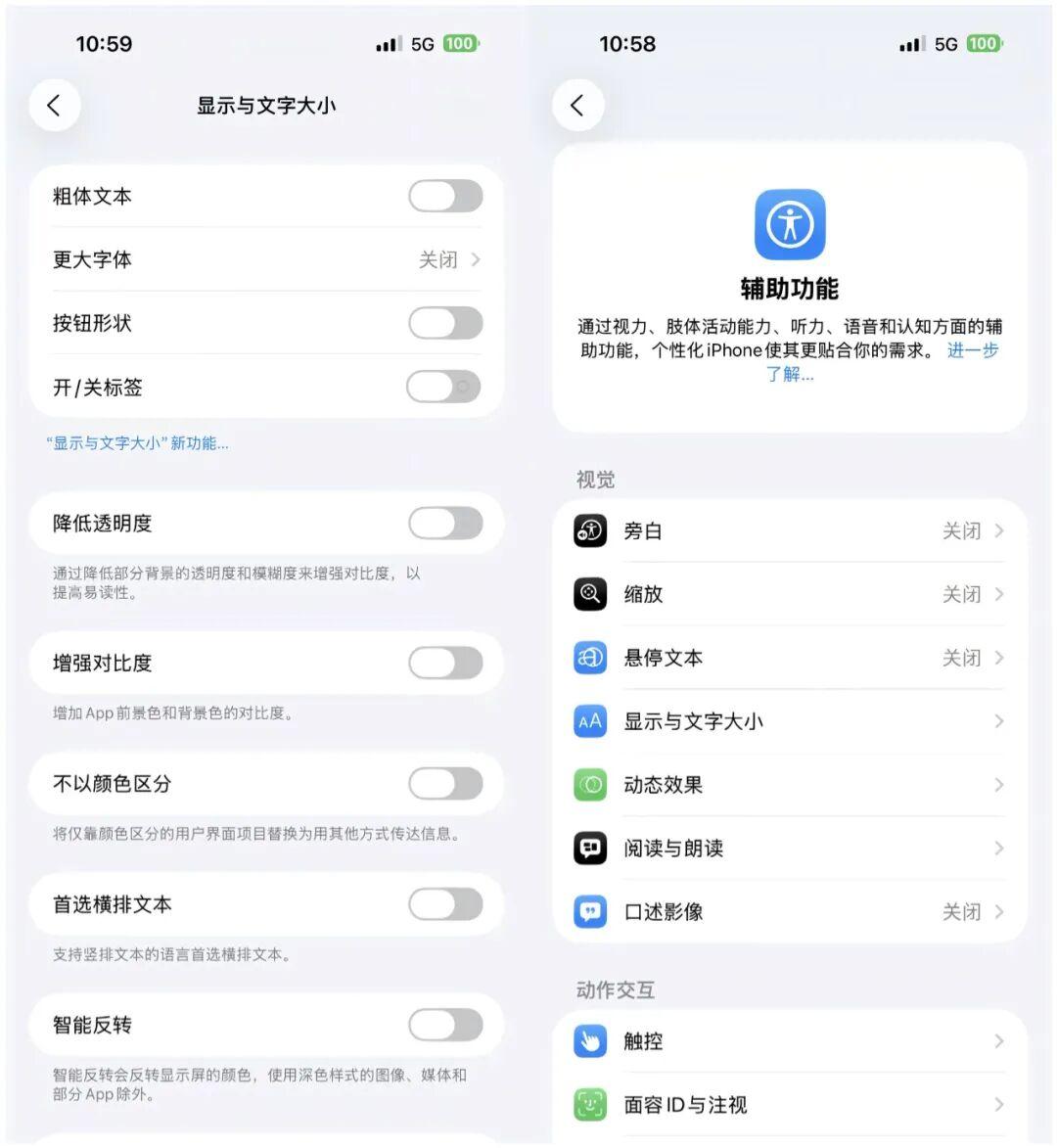Switch on 降低透明度

(x=445, y=524)
